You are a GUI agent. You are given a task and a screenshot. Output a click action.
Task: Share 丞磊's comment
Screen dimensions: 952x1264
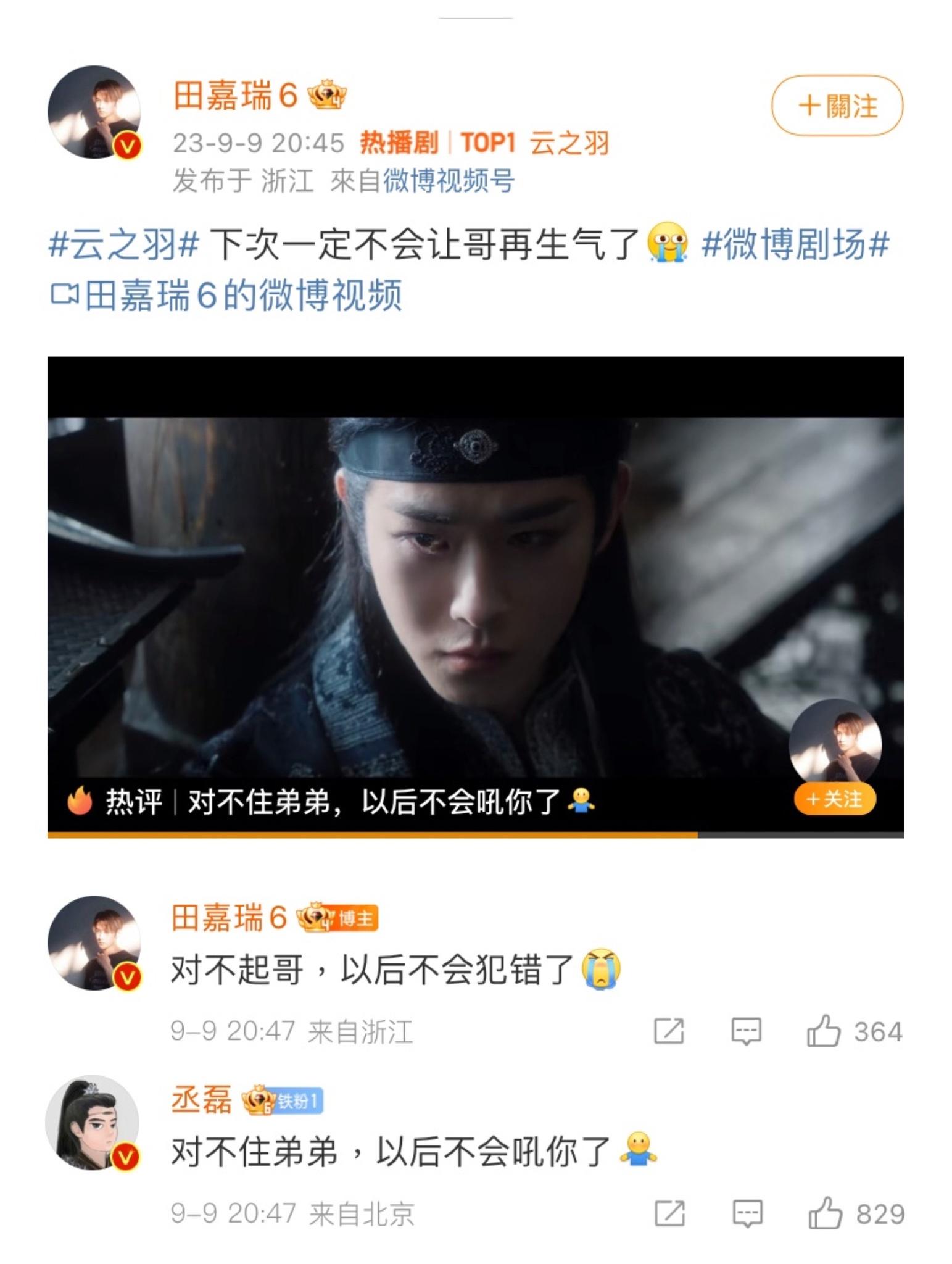669,1213
